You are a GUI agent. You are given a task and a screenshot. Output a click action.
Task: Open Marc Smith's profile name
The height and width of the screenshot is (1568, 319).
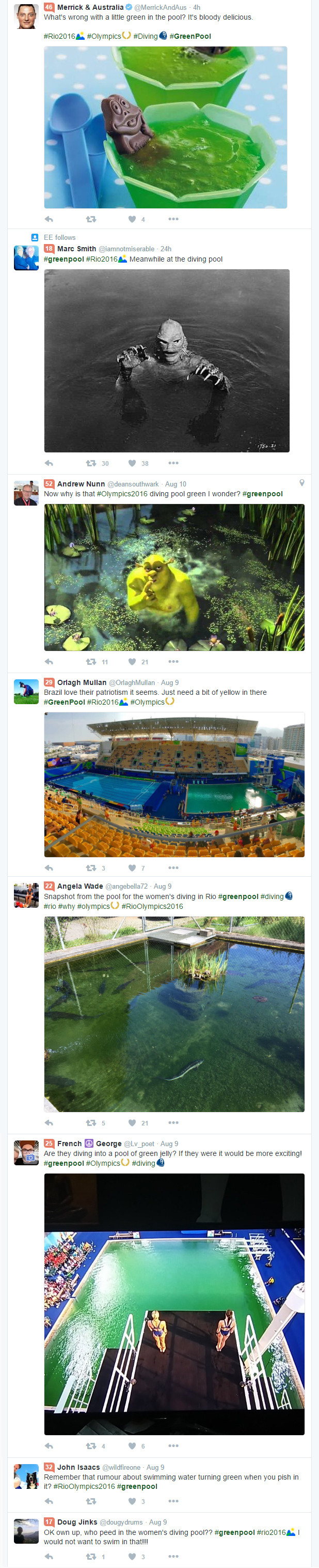[76, 249]
